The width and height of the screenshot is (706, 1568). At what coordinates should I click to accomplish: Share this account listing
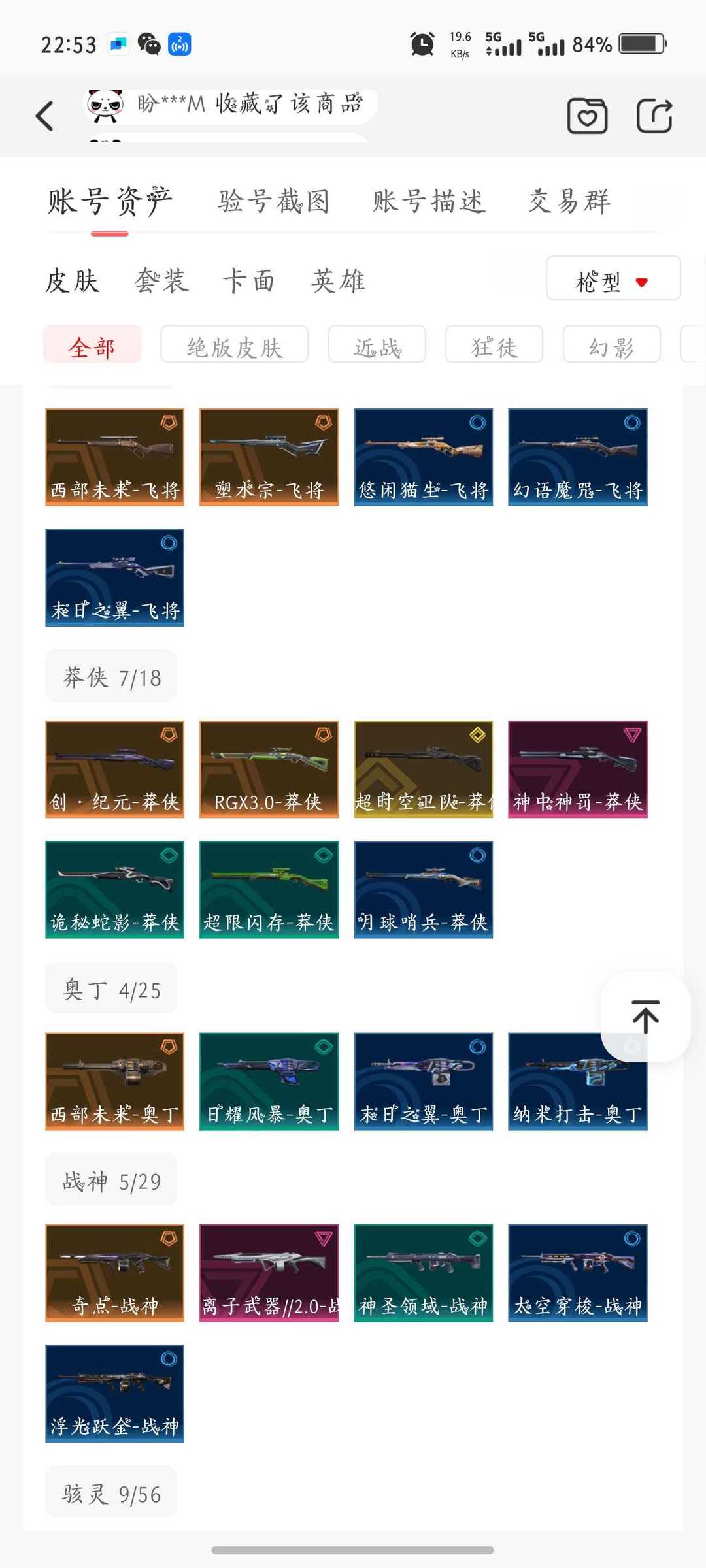click(654, 116)
